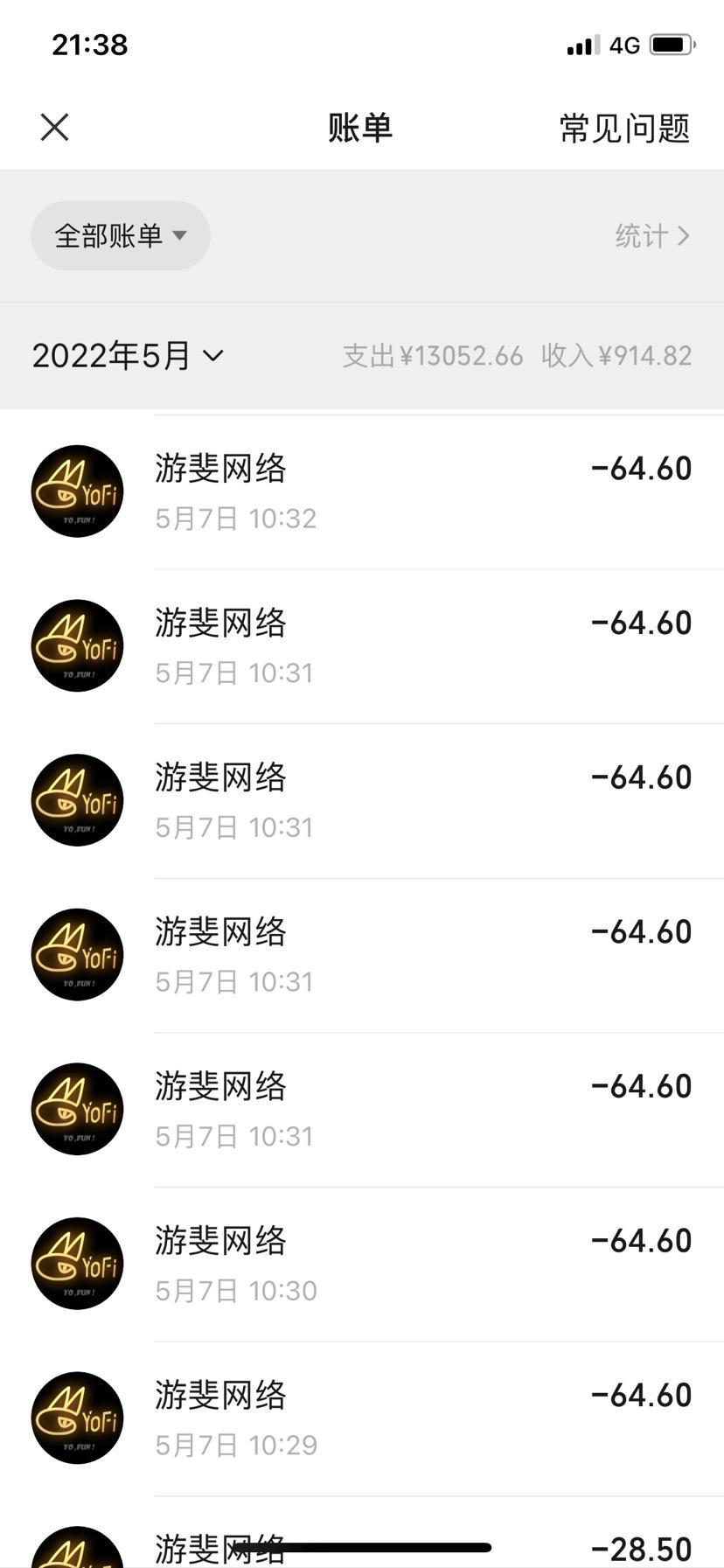This screenshot has height=1568, width=724.
Task: Select month via 2022年5月 picker
Action: tap(128, 355)
